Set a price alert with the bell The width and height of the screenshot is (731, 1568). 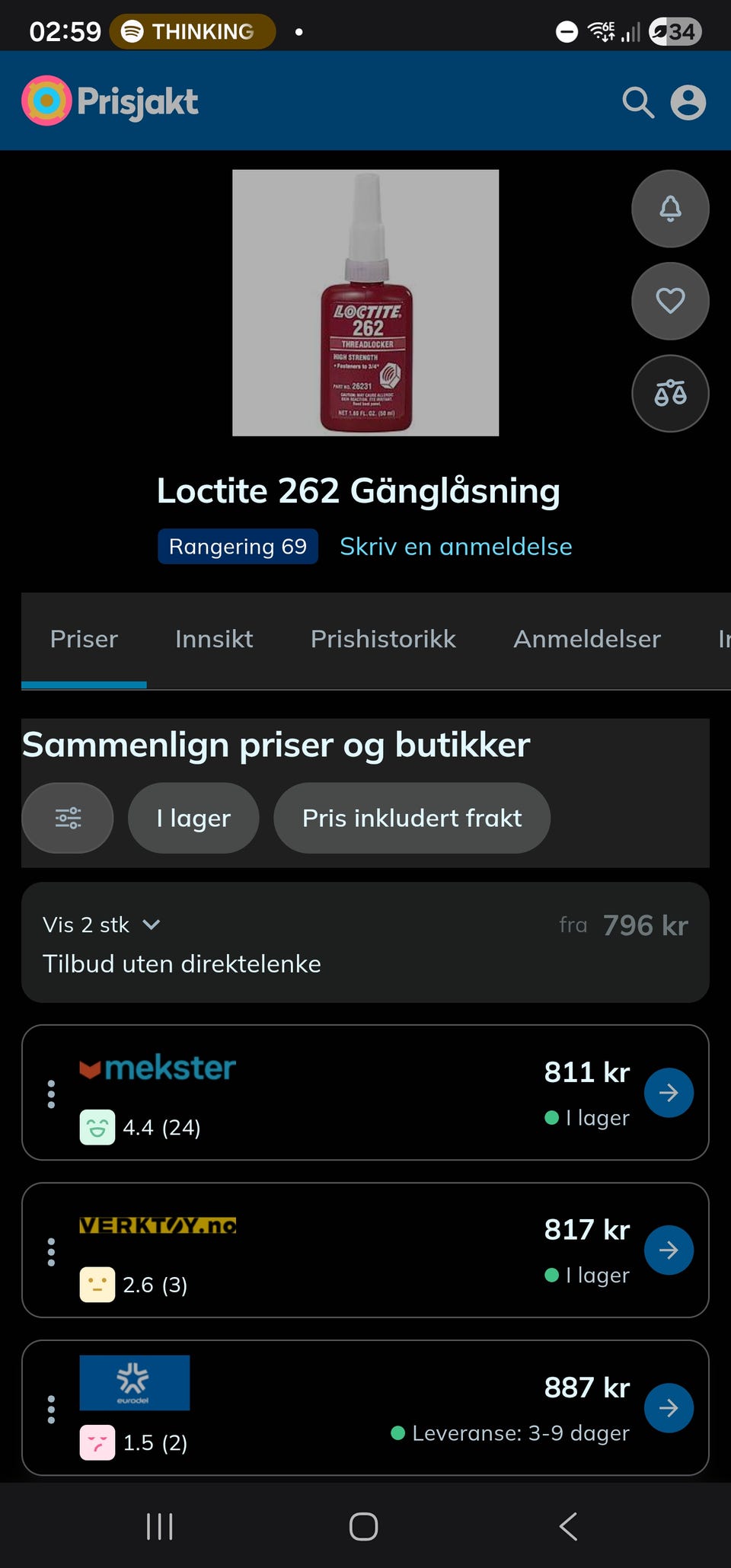pyautogui.click(x=670, y=209)
